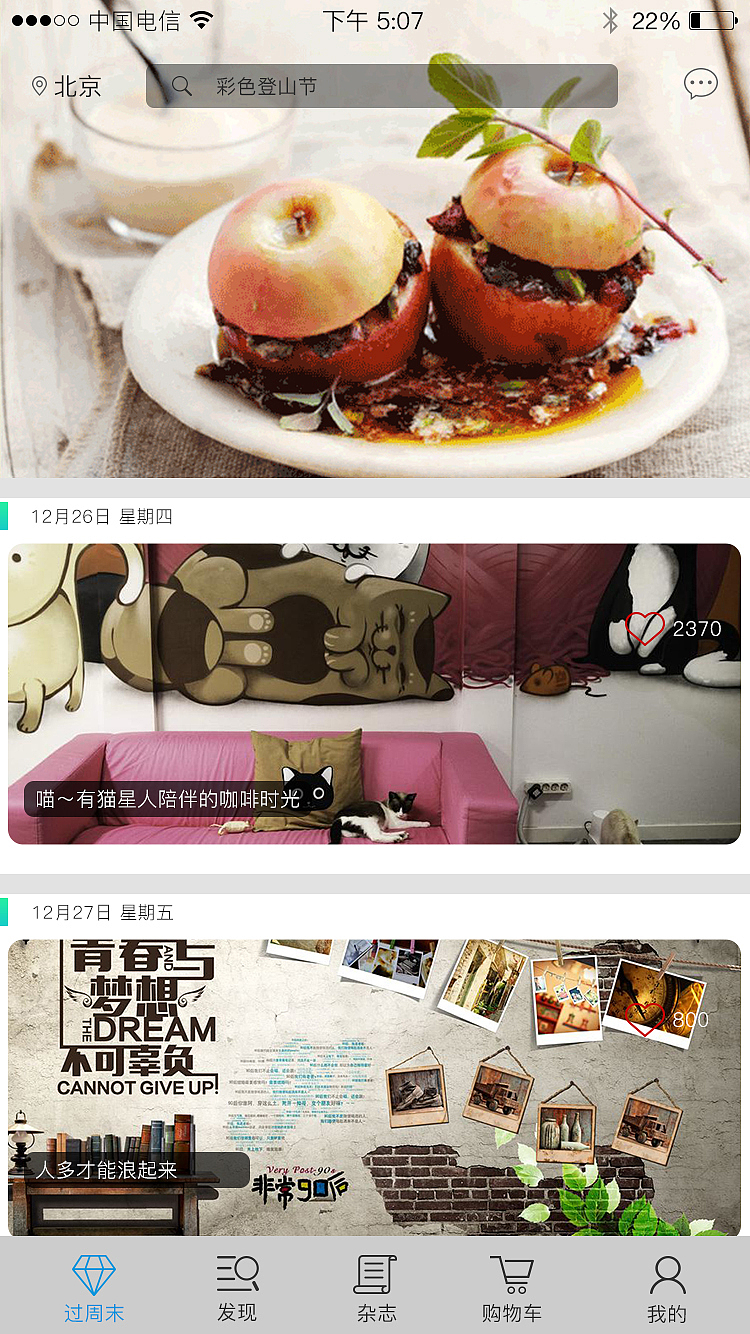750x1334 pixels.
Task: Open the 购物车 shopping cart tab
Action: (x=511, y=1290)
